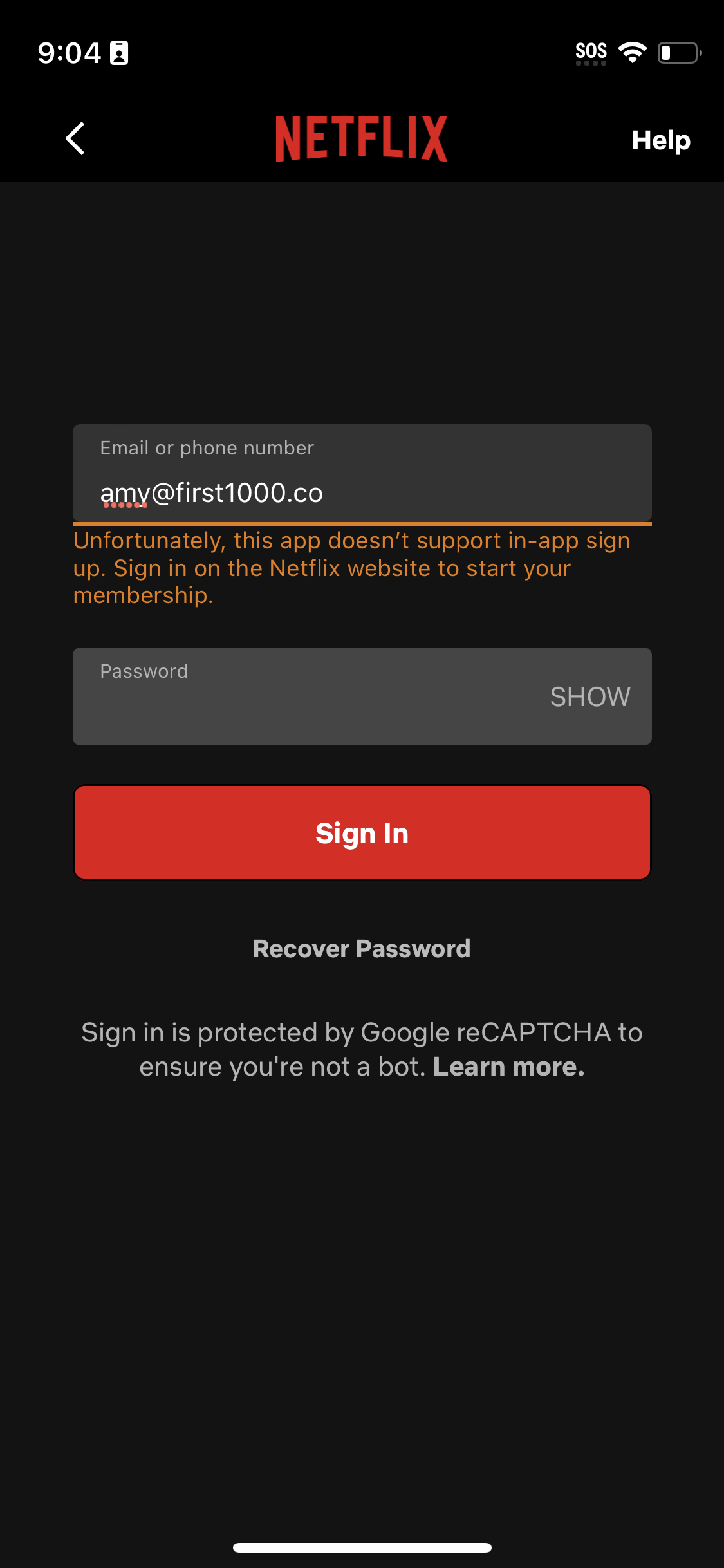Tap the SOS indicator
This screenshot has height=1568, width=724.
point(590,50)
